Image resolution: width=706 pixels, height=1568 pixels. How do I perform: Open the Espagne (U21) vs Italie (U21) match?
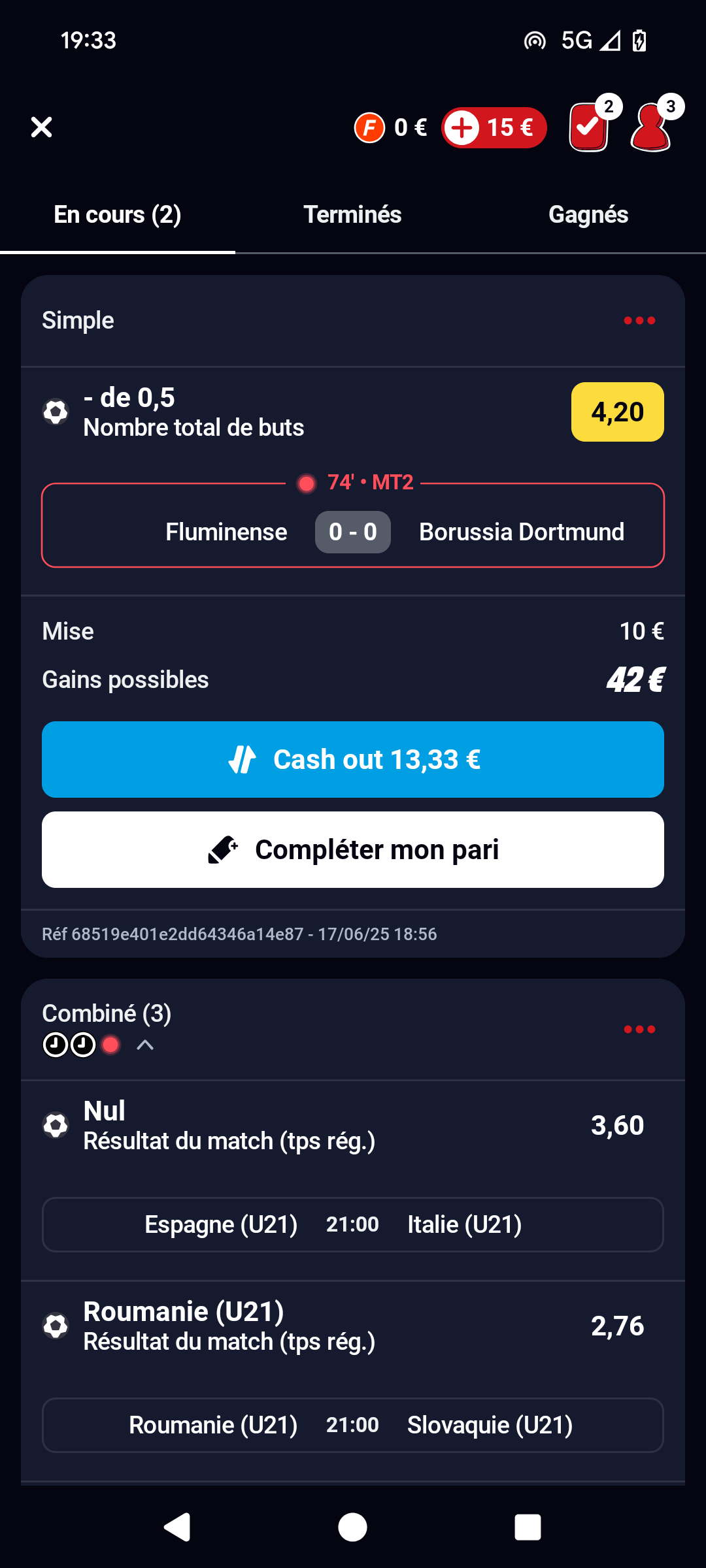(x=353, y=1224)
